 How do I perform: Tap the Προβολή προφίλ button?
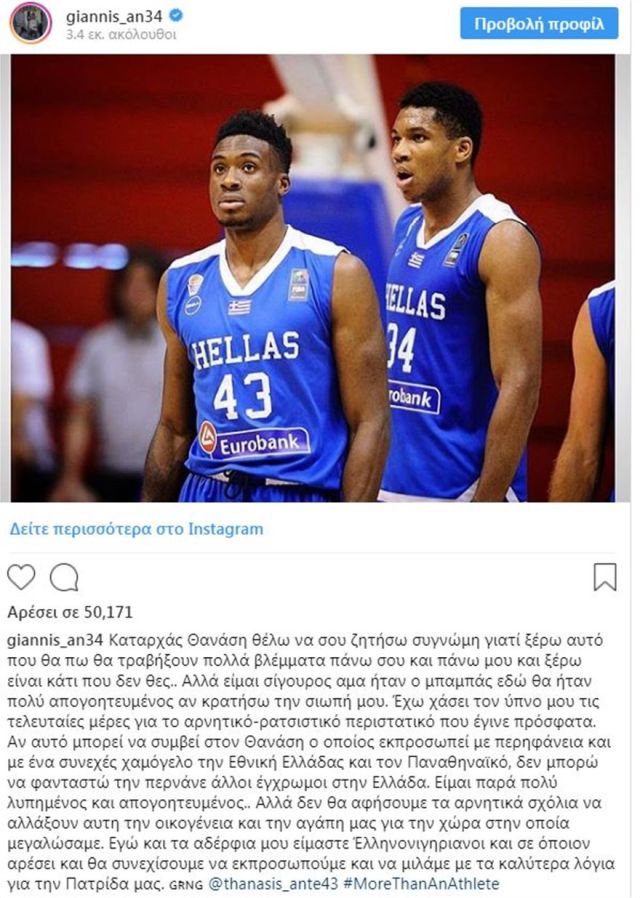(538, 22)
